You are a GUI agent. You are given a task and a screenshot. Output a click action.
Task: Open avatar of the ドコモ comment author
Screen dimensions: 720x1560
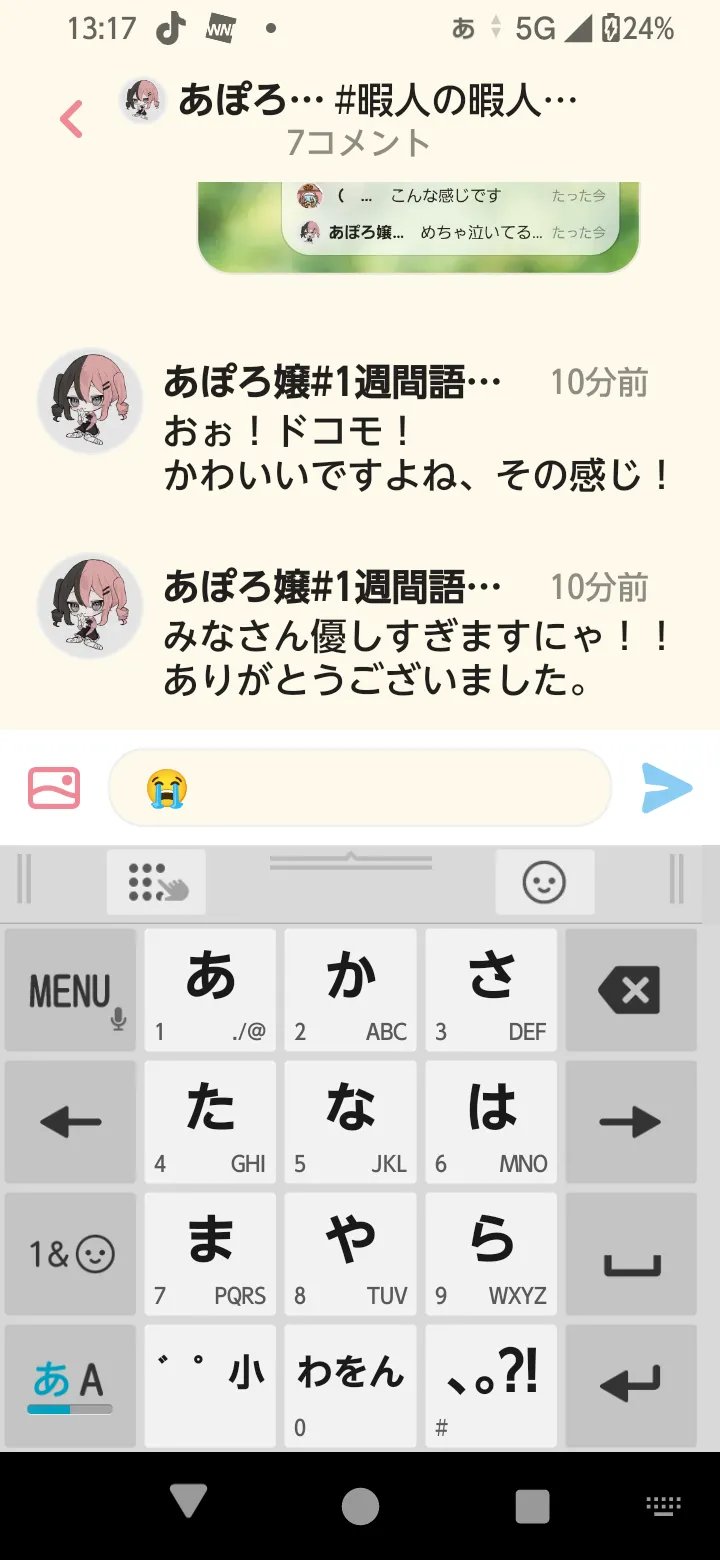coord(91,402)
